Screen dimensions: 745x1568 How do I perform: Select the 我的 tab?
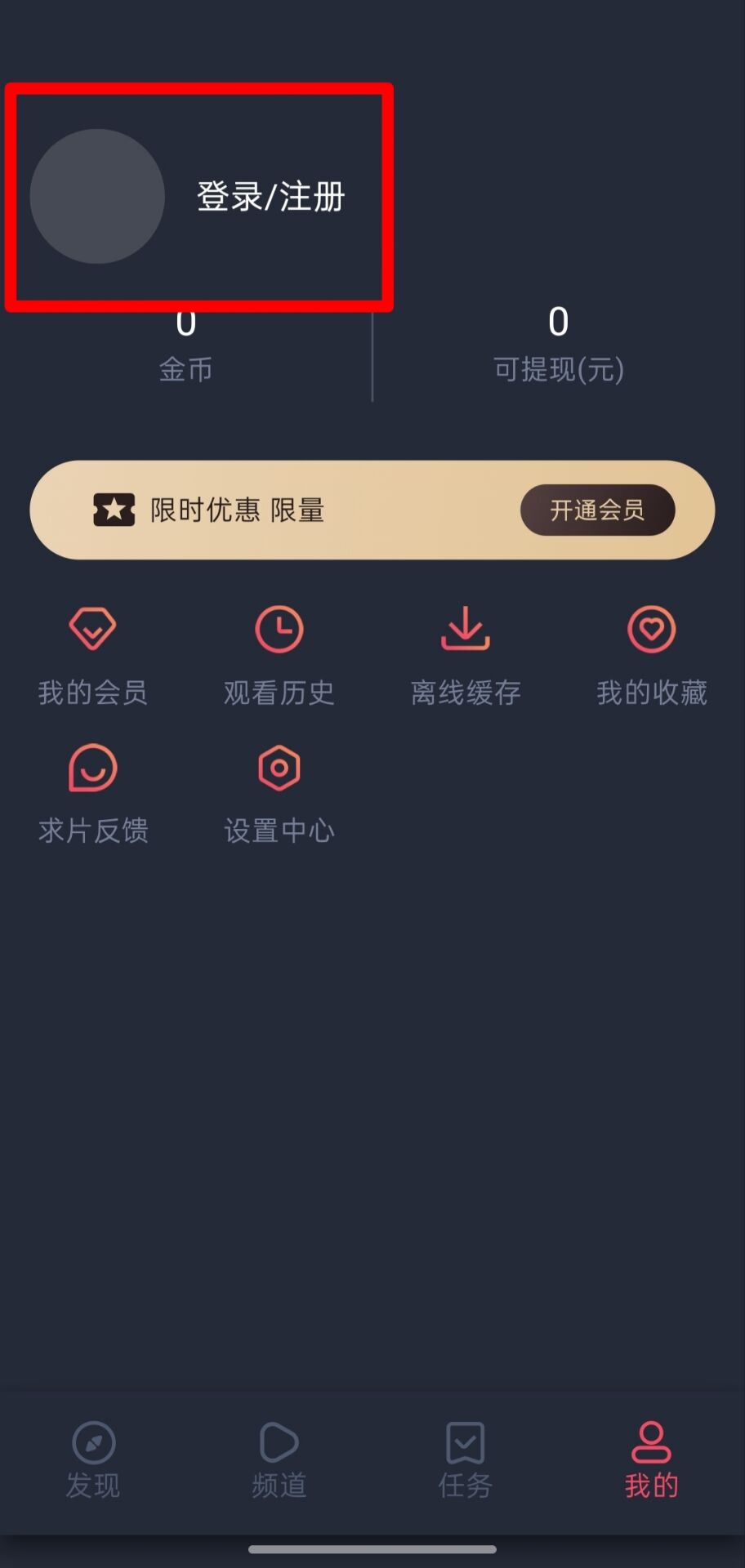651,1459
